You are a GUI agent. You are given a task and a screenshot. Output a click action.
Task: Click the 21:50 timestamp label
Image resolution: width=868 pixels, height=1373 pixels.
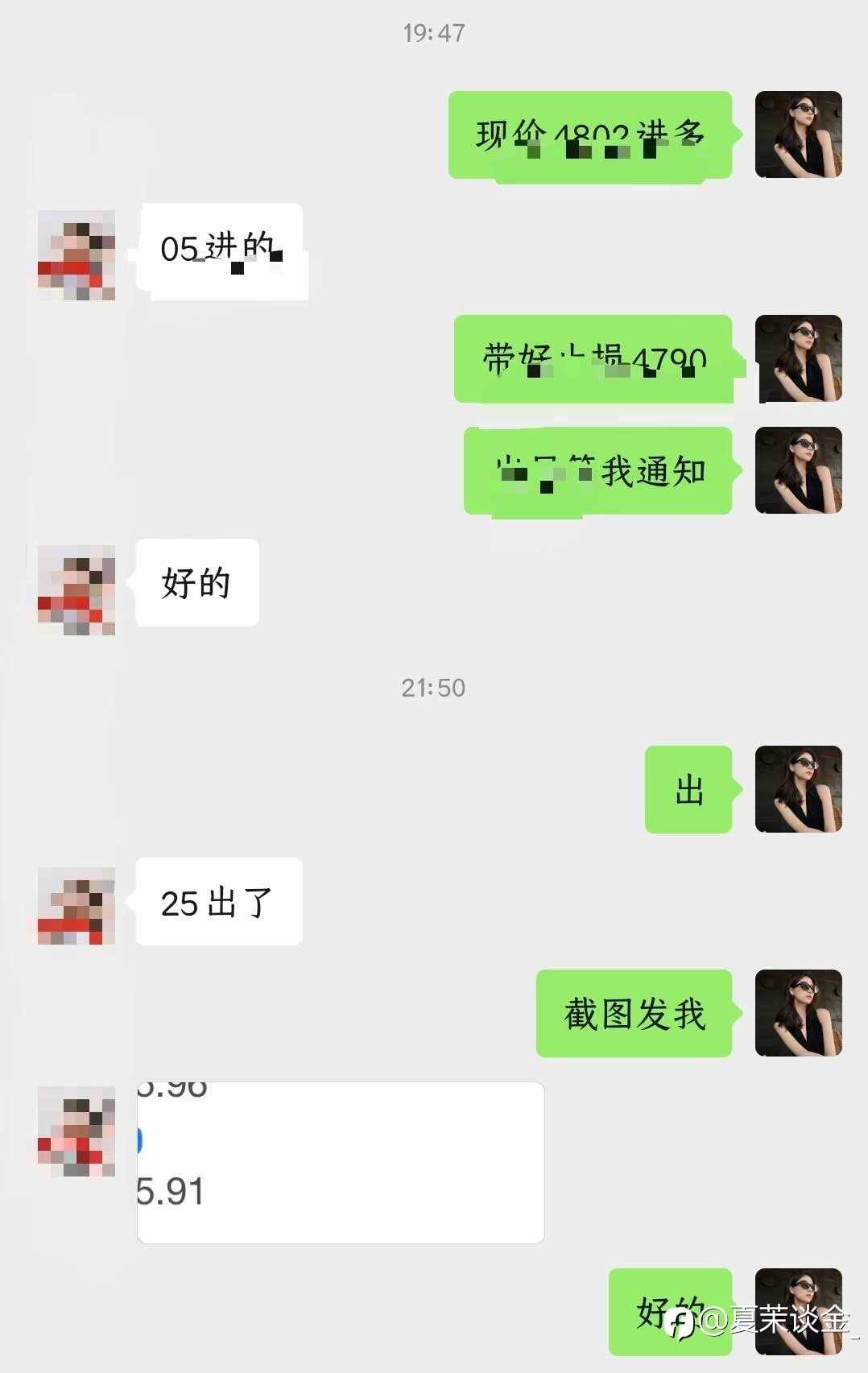435,689
